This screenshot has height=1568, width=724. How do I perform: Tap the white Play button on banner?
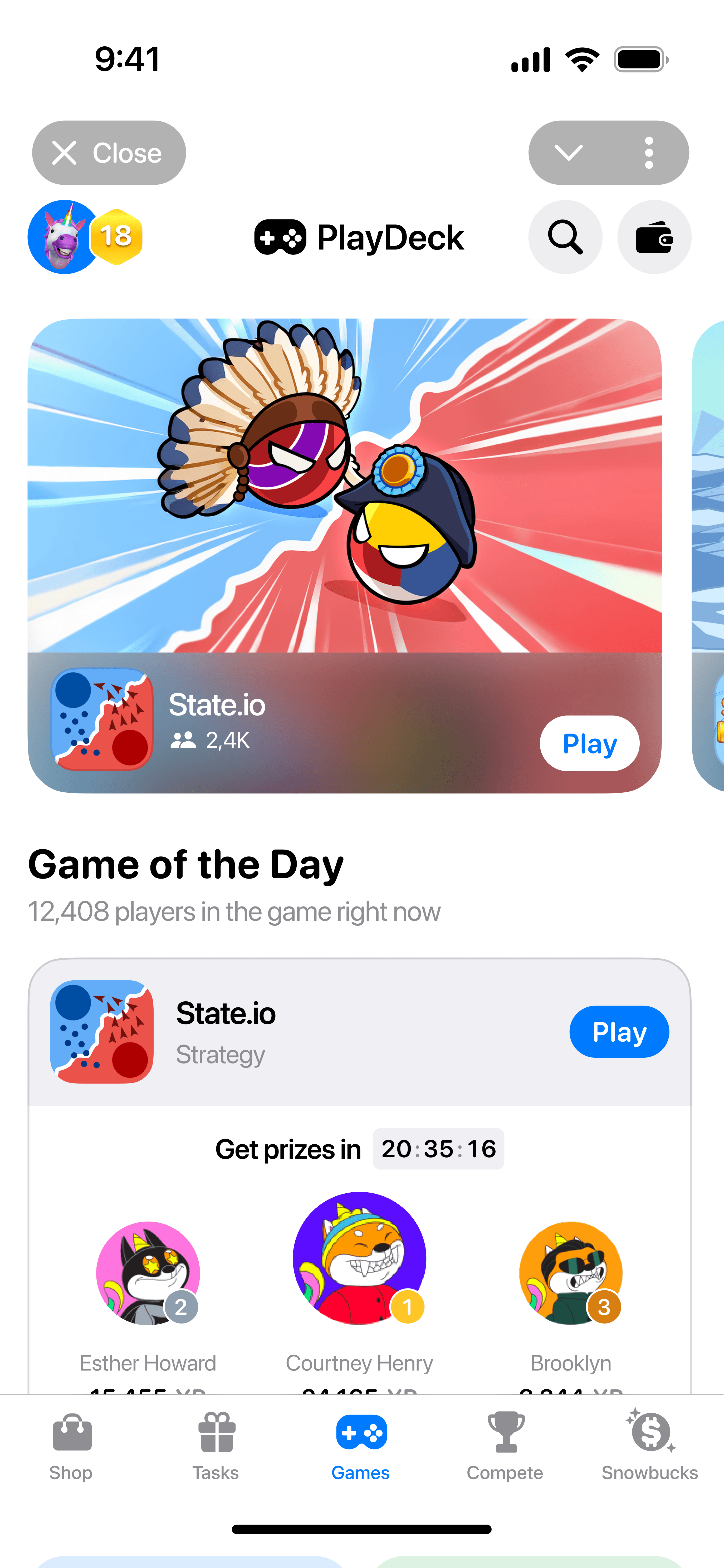coord(589,743)
